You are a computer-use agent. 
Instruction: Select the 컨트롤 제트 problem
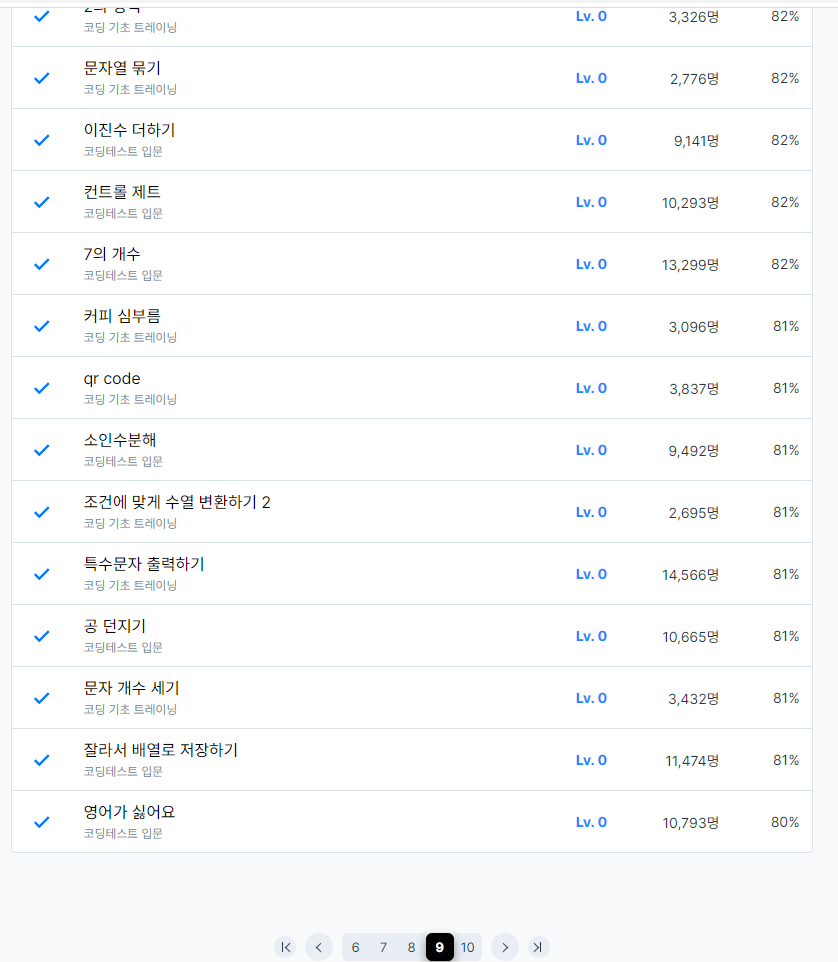click(122, 192)
